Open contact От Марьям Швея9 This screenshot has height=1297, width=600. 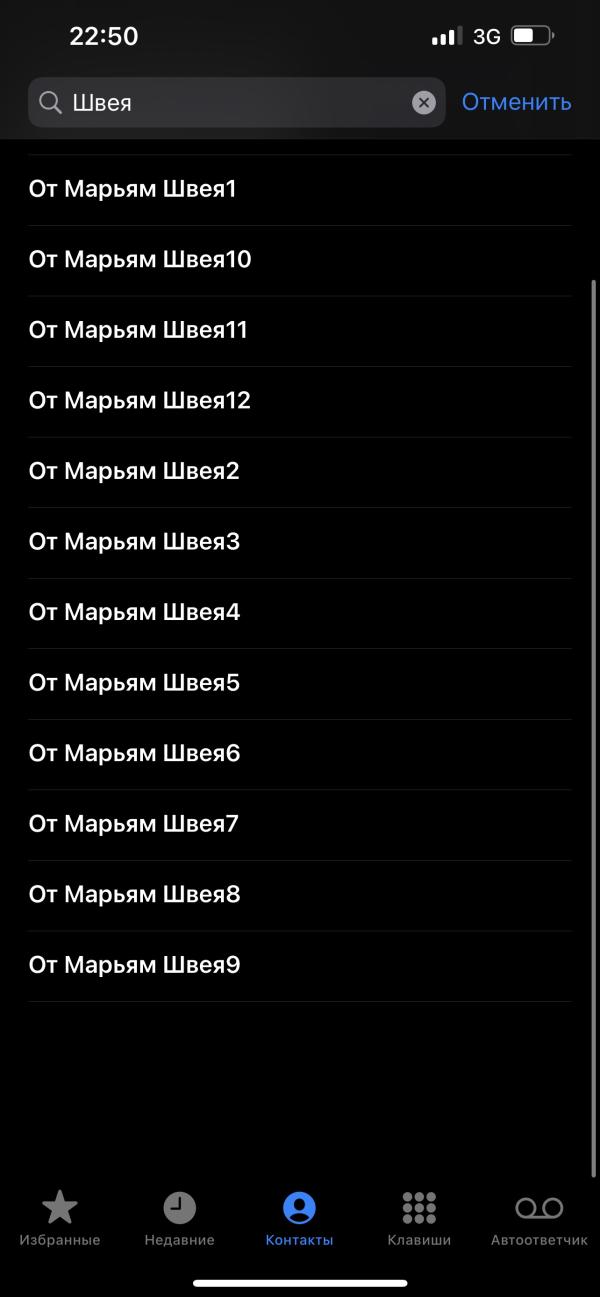point(134,965)
